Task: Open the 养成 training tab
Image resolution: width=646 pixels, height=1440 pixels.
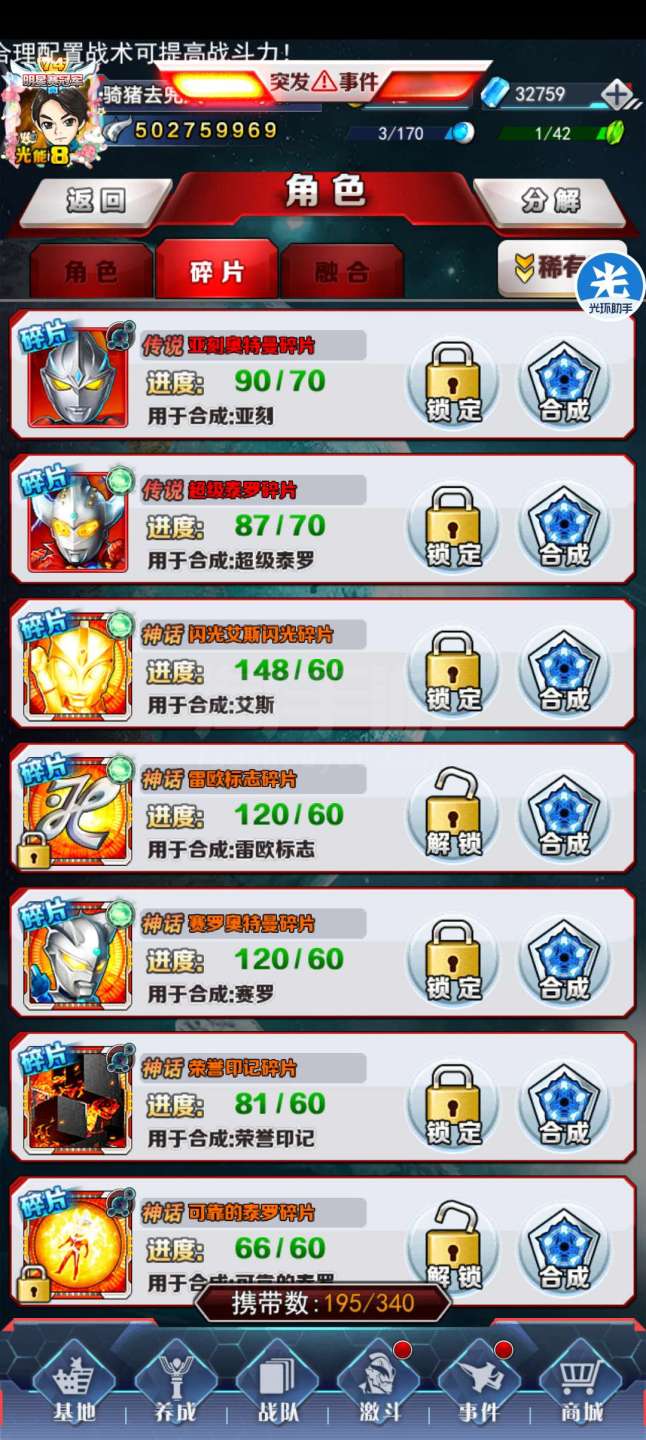Action: coord(175,1386)
